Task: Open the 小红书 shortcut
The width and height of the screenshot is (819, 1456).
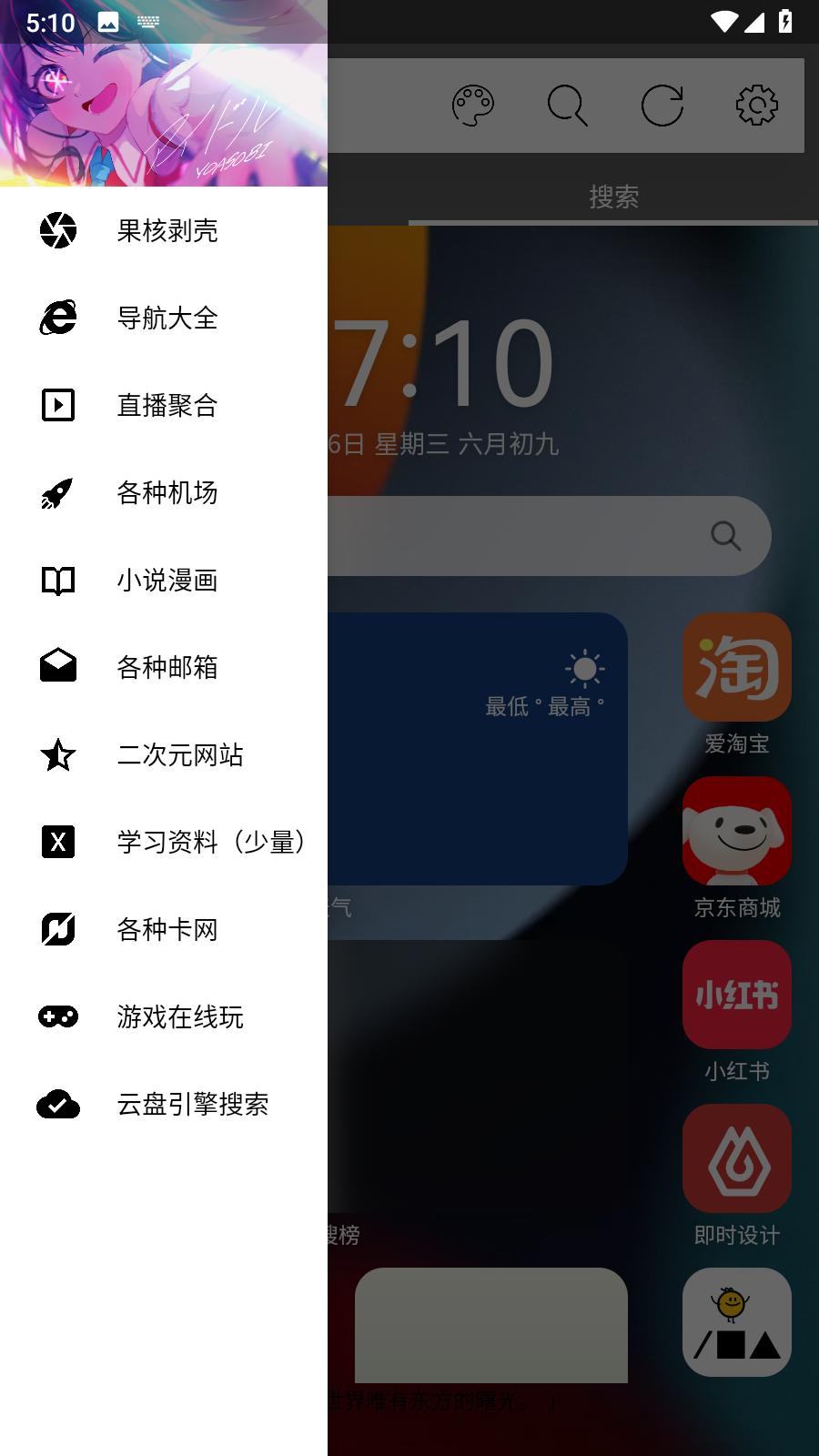Action: click(737, 1012)
